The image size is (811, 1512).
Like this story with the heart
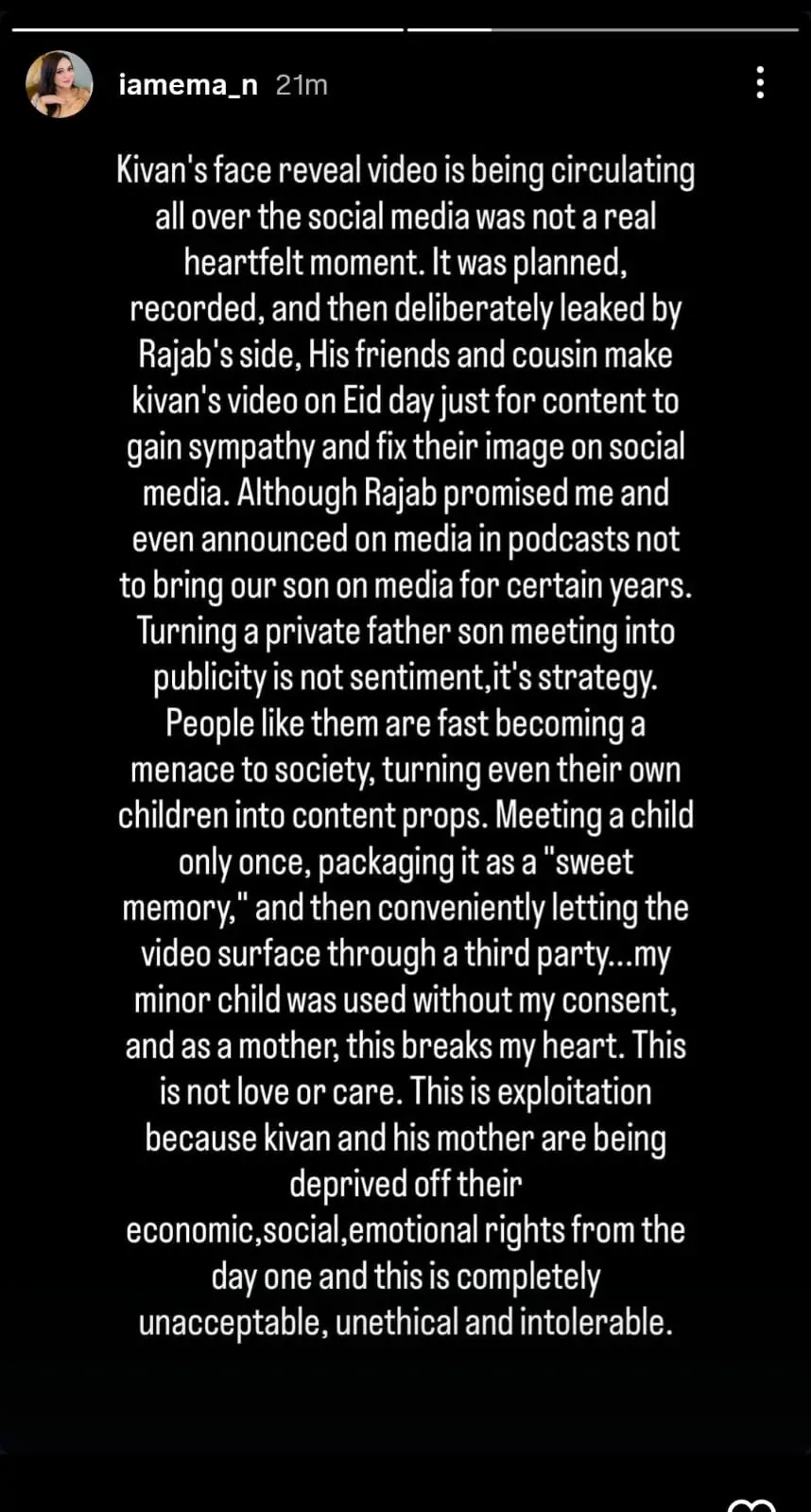(752, 1503)
